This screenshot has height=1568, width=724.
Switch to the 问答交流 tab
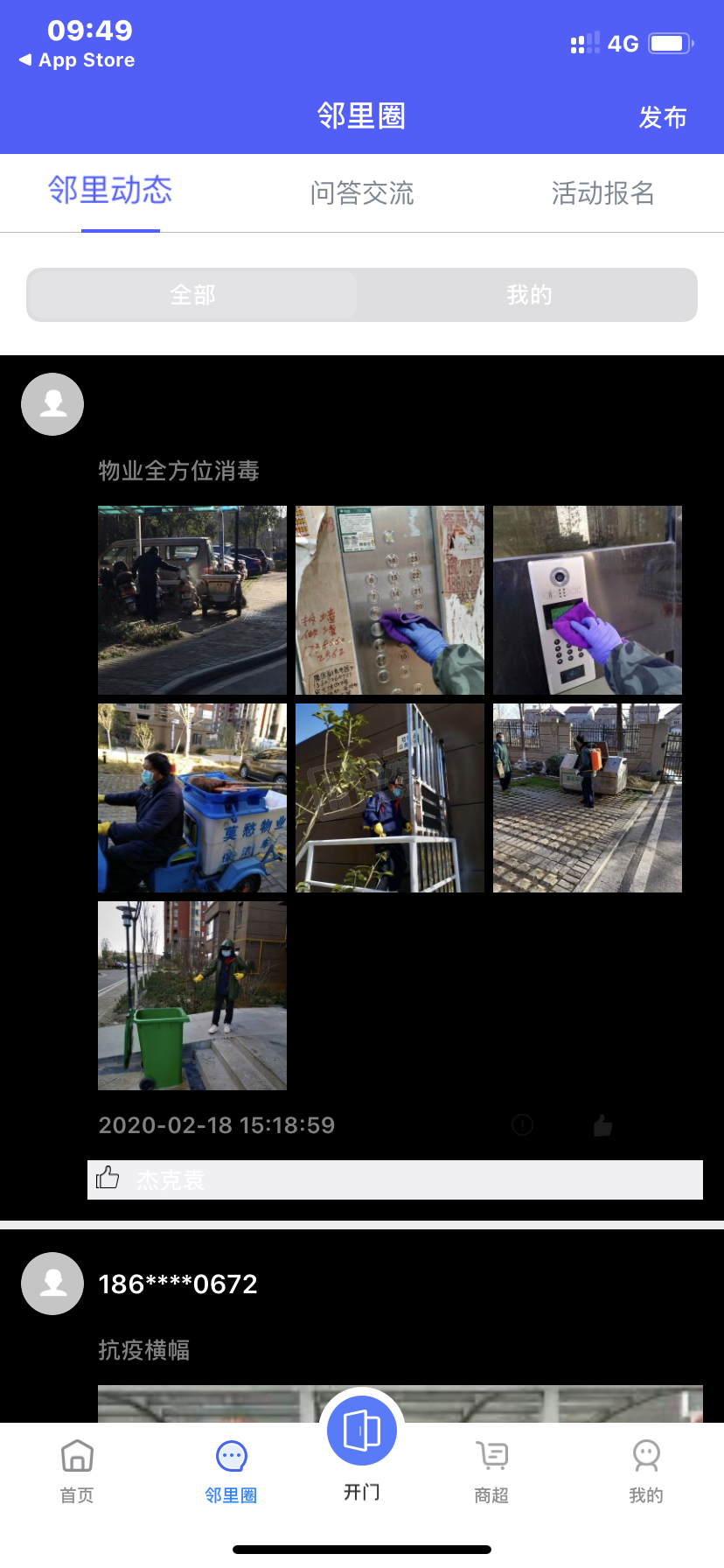[x=361, y=192]
